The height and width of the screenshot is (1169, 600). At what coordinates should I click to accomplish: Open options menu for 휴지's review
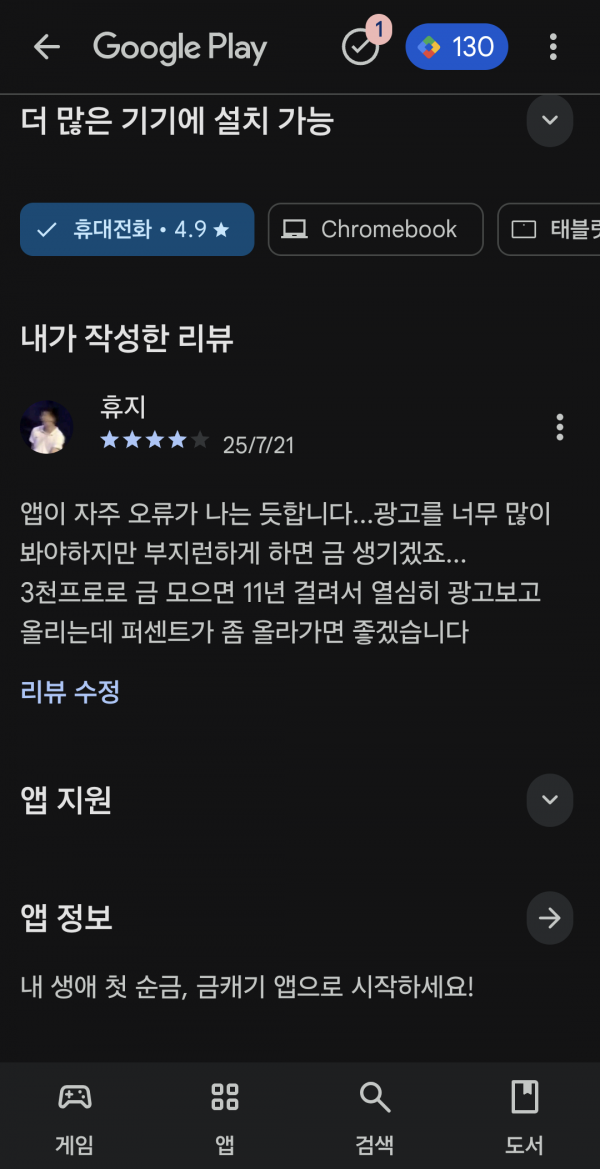click(560, 427)
